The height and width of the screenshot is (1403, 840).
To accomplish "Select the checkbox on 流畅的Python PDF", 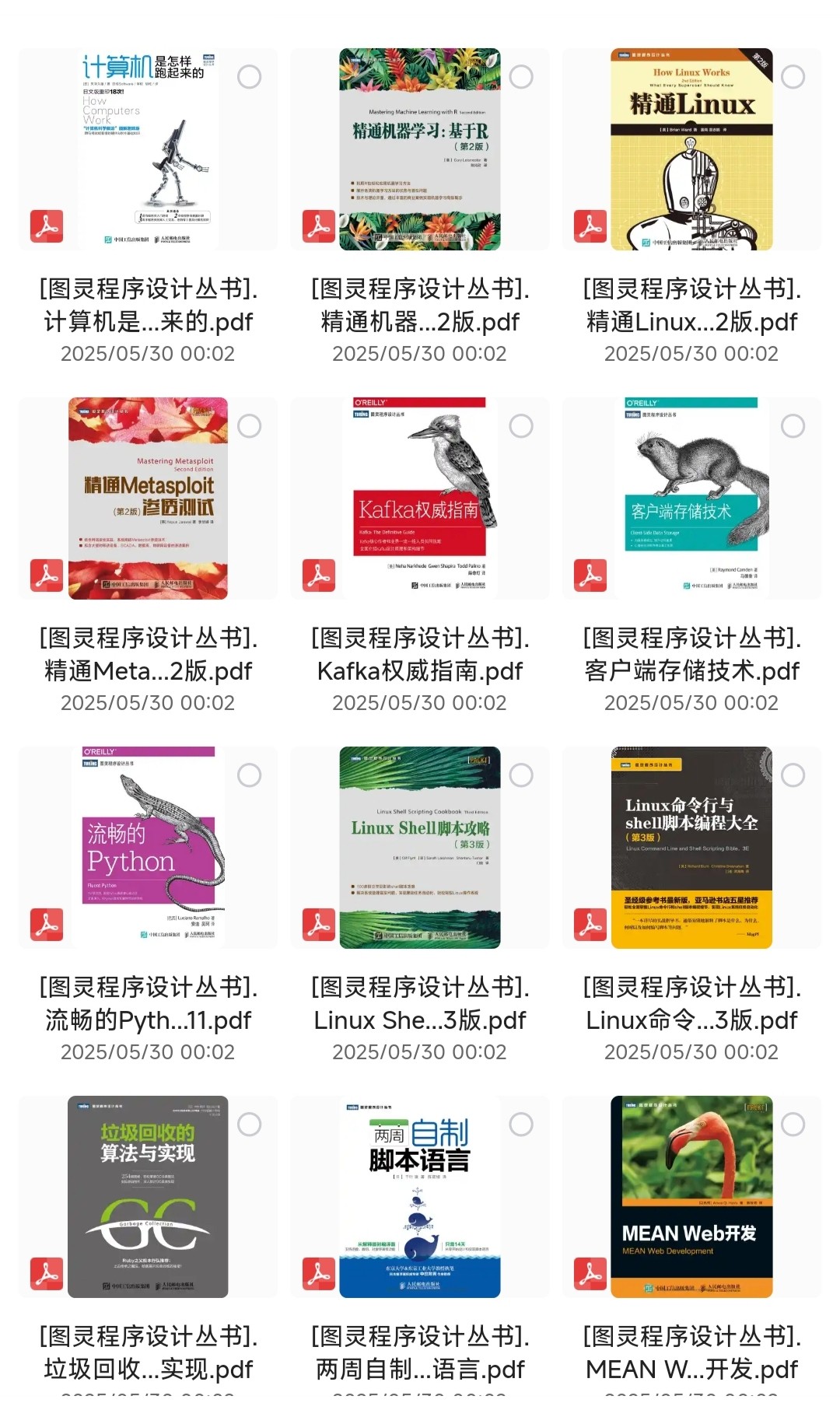I will [x=250, y=775].
